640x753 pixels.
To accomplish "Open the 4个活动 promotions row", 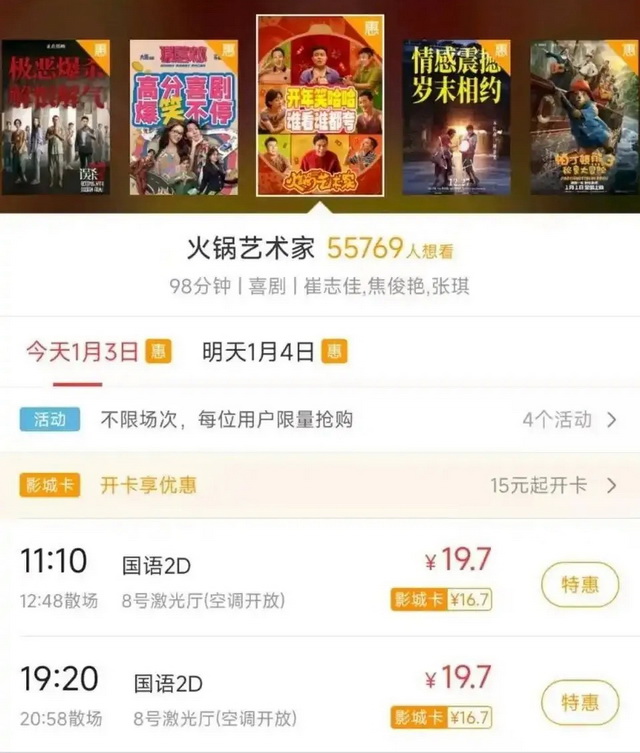I will pyautogui.click(x=568, y=420).
